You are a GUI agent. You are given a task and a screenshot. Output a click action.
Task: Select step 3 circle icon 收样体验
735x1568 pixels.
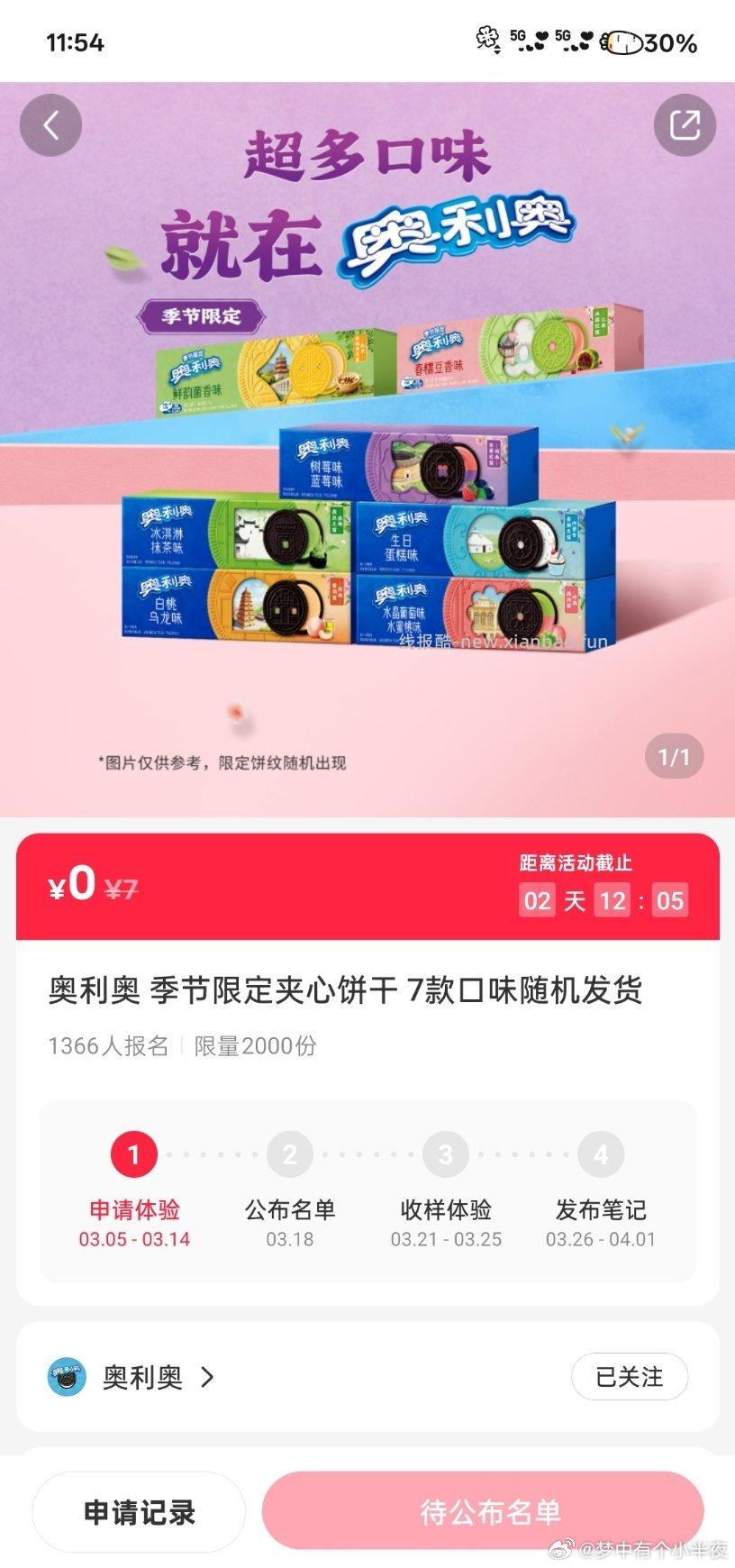pos(445,1154)
